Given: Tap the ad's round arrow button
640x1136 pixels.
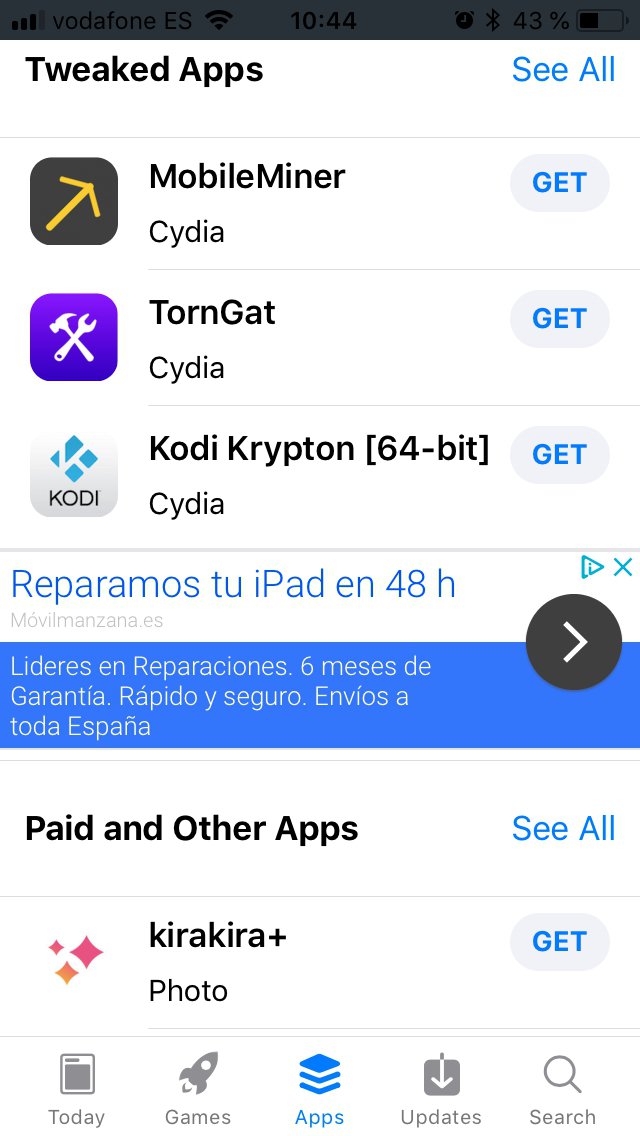Looking at the screenshot, I should pos(574,642).
